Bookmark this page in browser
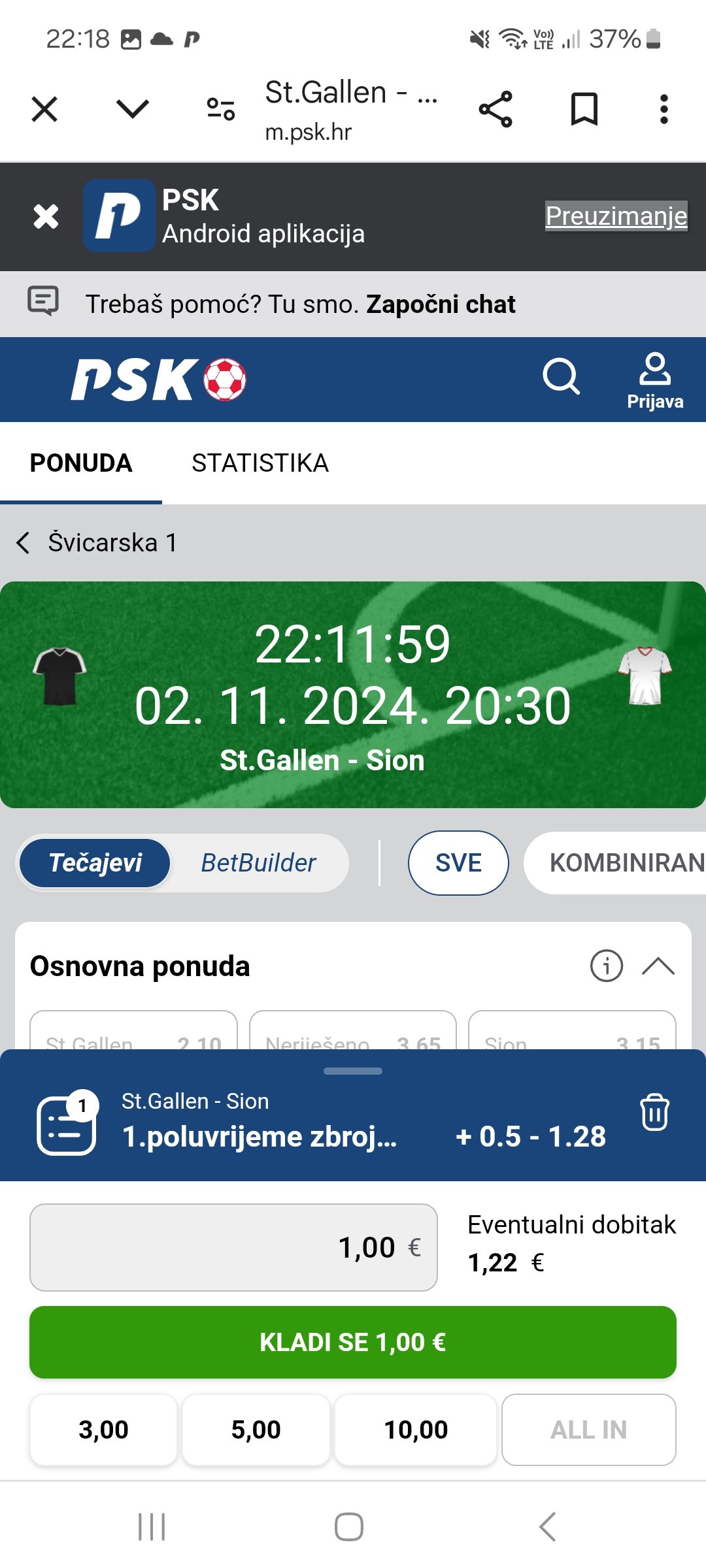 [584, 109]
